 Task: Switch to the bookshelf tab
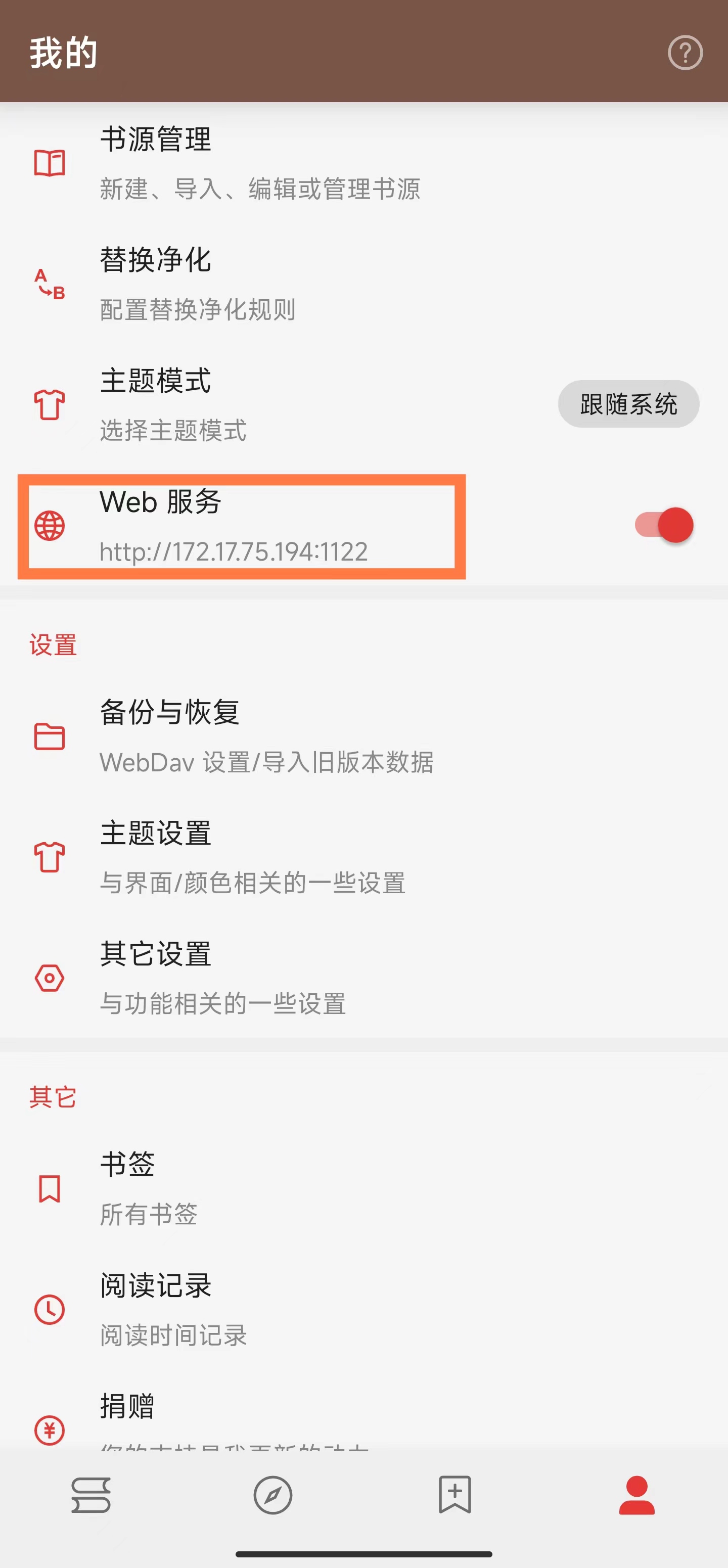click(x=90, y=1495)
